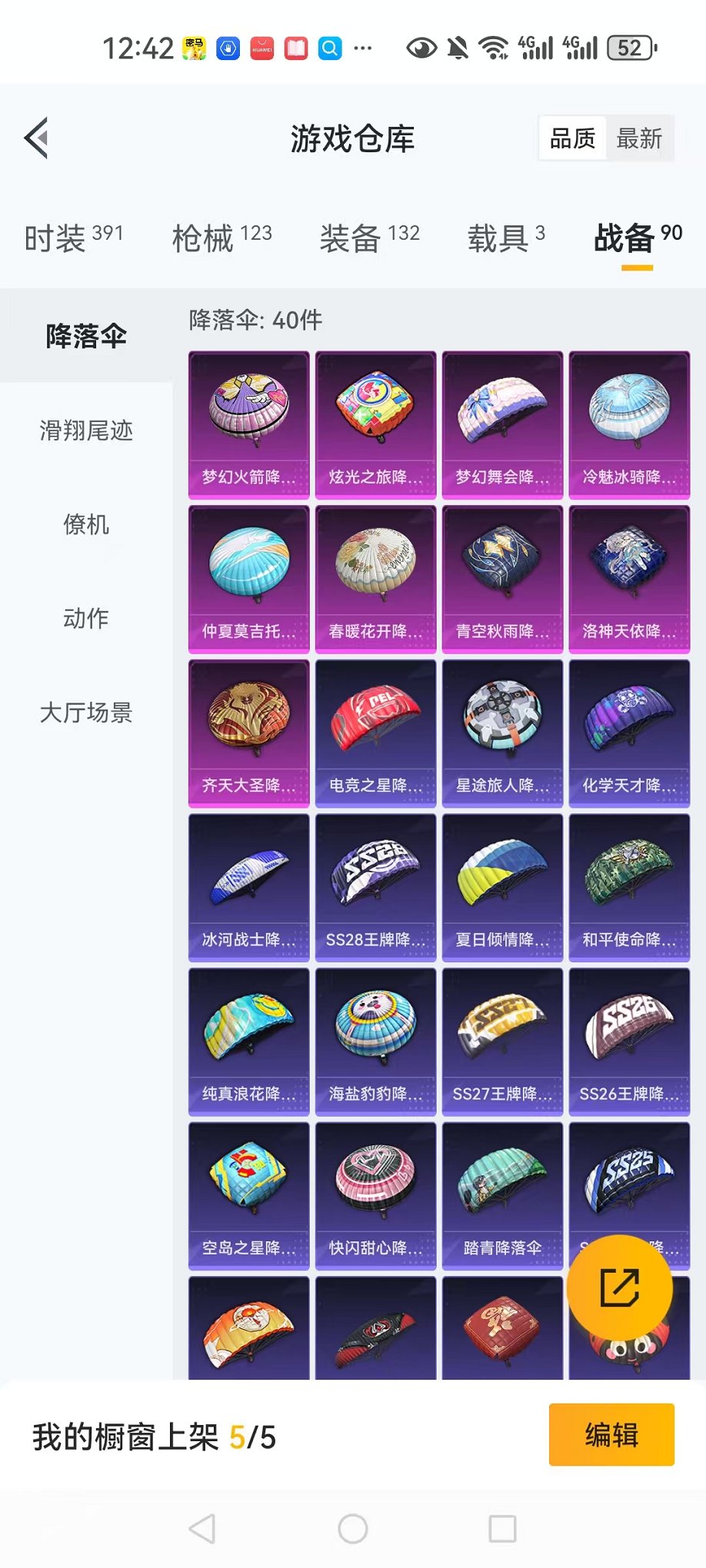Switch to the 载具 tab
Viewport: 706px width, 1568px height.
coord(506,238)
